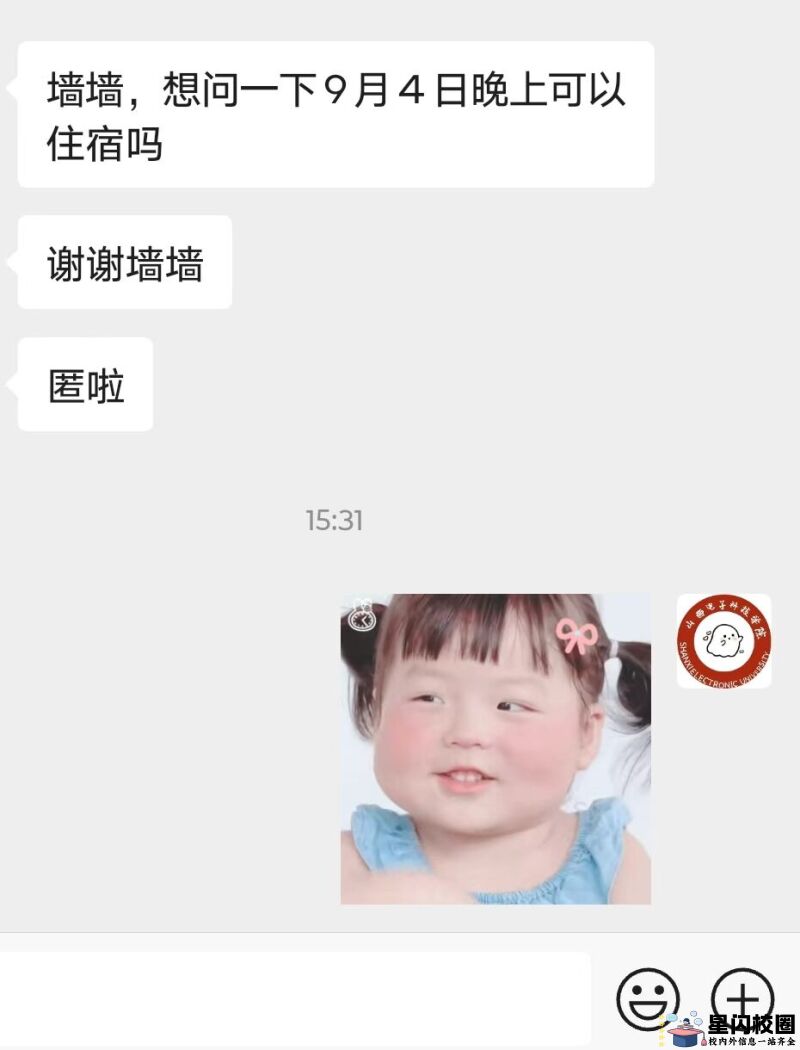The width and height of the screenshot is (800, 1050).
Task: Open the emoji sticker panel
Action: (647, 998)
